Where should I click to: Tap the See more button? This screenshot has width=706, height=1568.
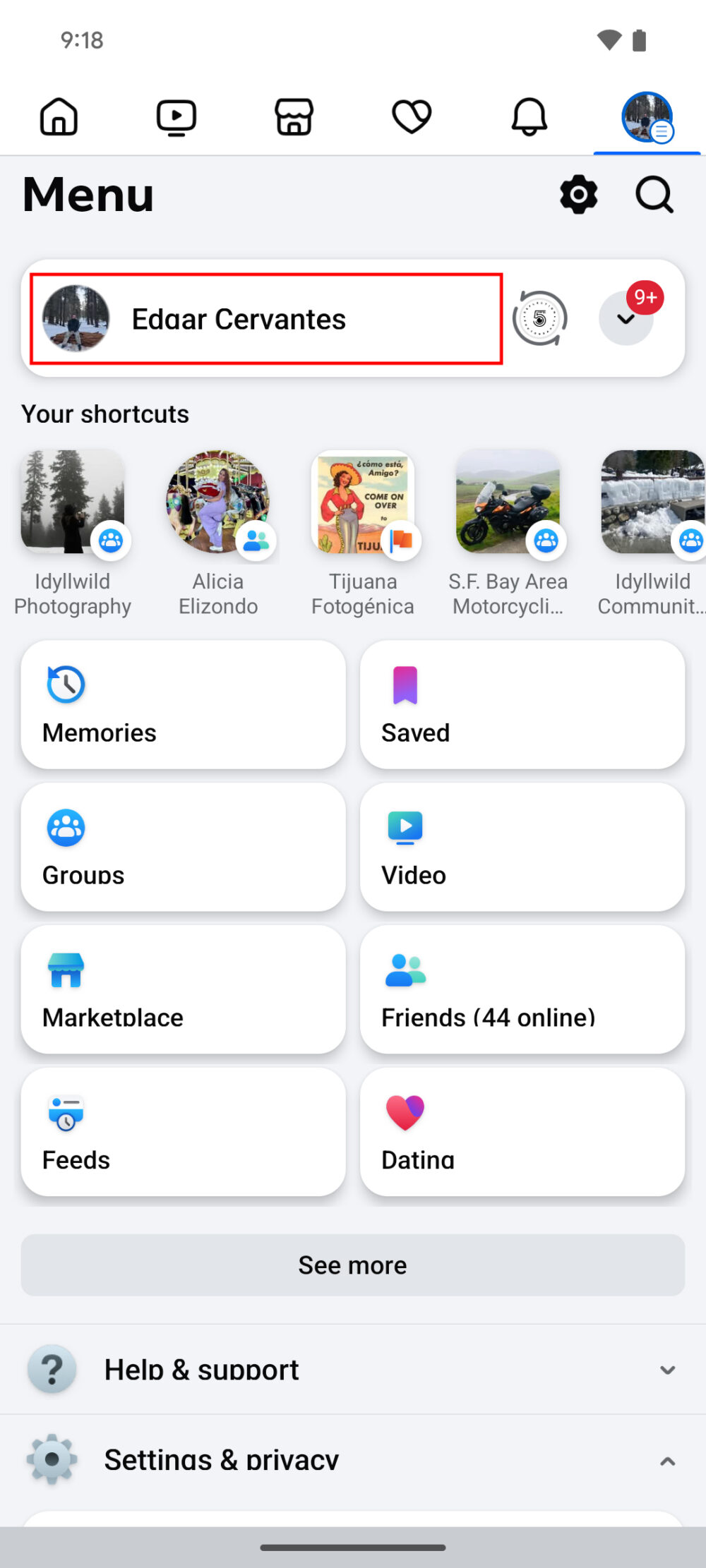click(x=352, y=1265)
